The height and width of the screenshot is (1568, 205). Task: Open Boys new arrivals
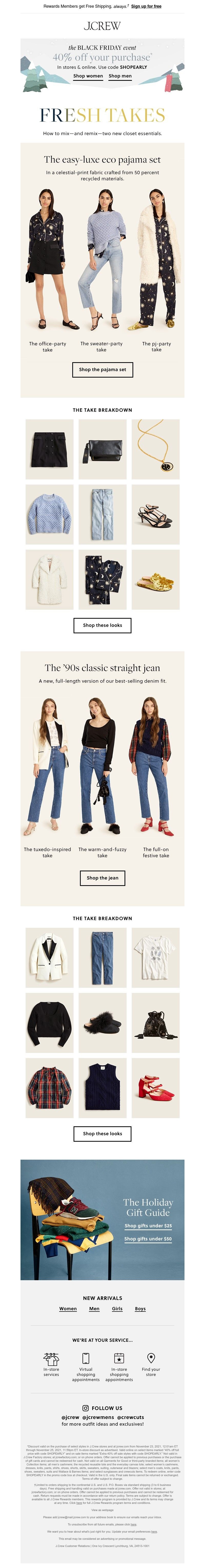140,1309
